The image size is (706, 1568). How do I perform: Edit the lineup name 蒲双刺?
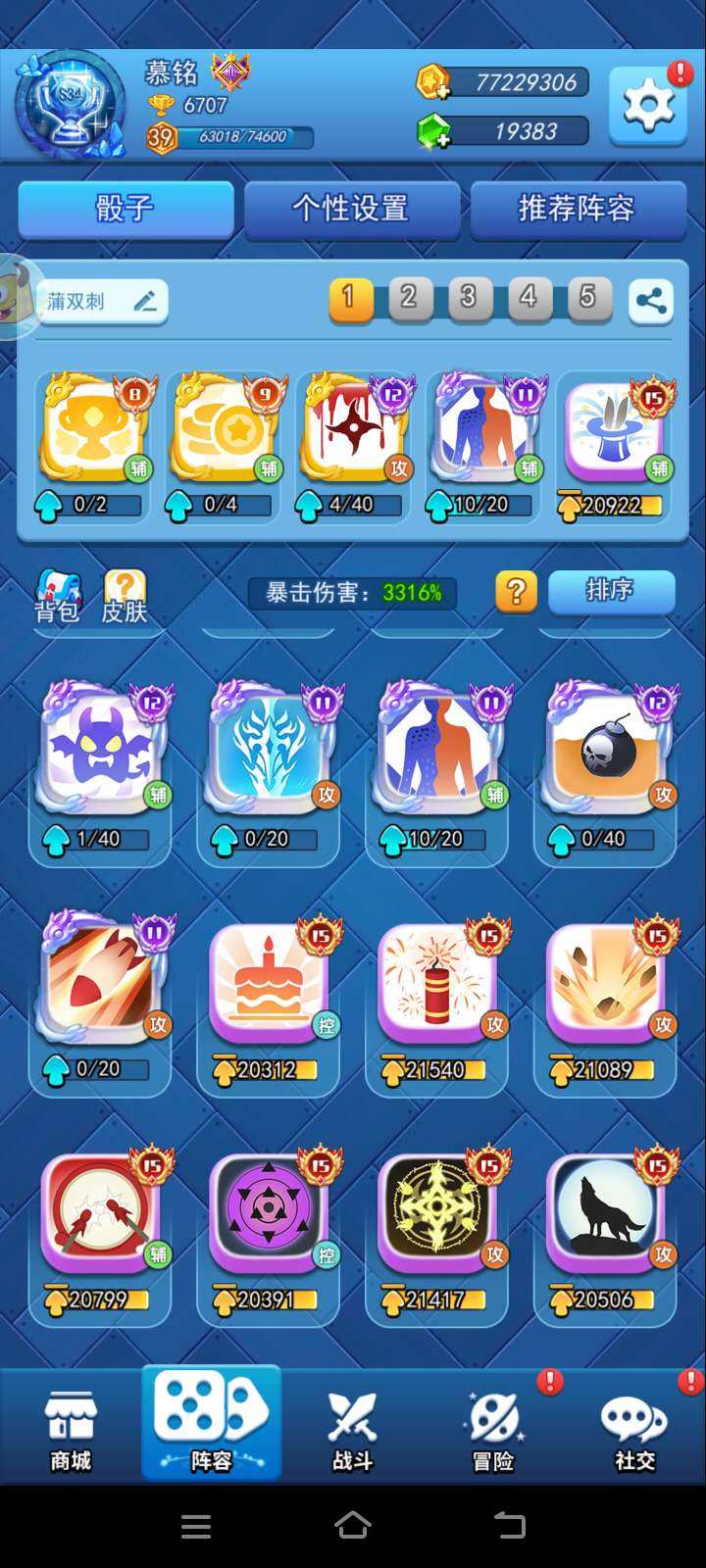[x=144, y=301]
